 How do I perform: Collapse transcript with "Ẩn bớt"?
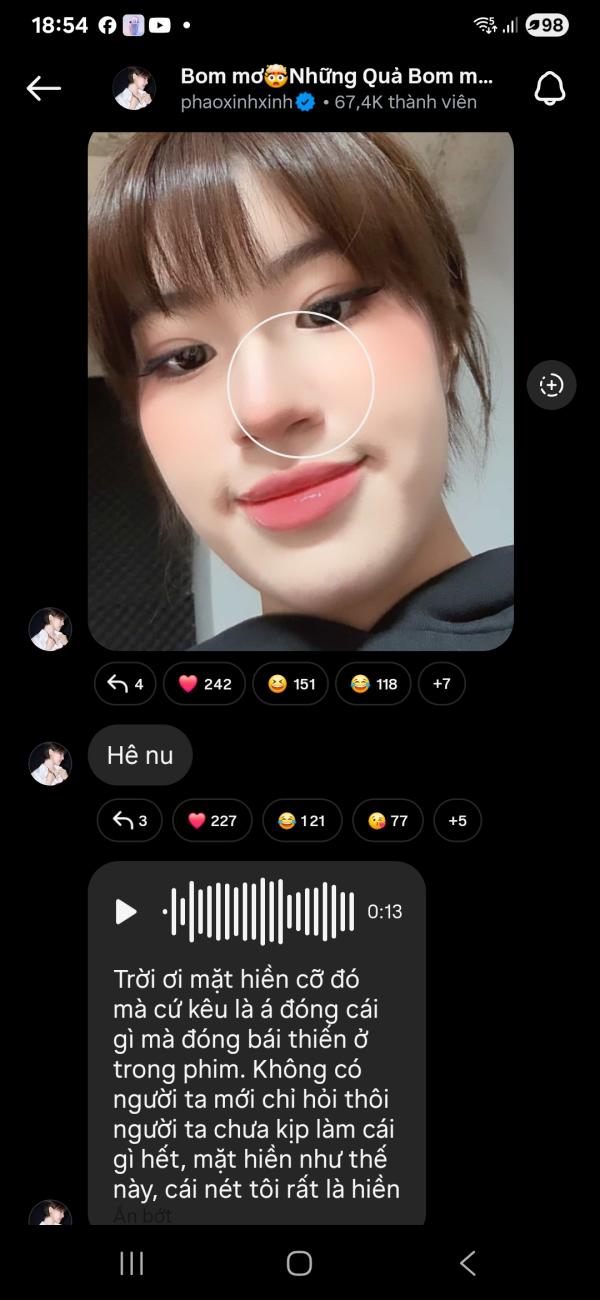pyautogui.click(x=143, y=1215)
